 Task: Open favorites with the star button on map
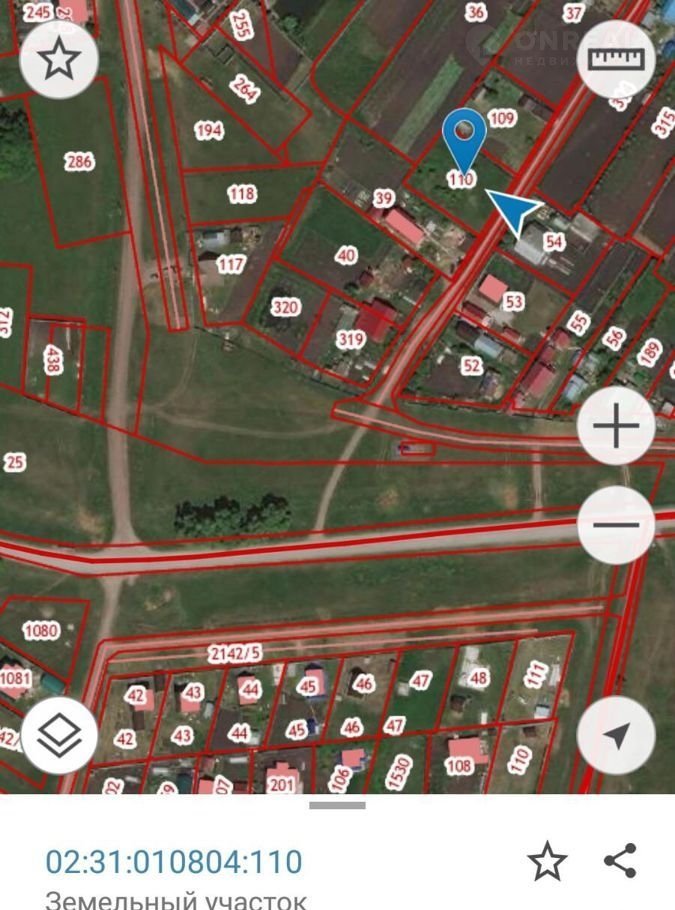point(59,60)
